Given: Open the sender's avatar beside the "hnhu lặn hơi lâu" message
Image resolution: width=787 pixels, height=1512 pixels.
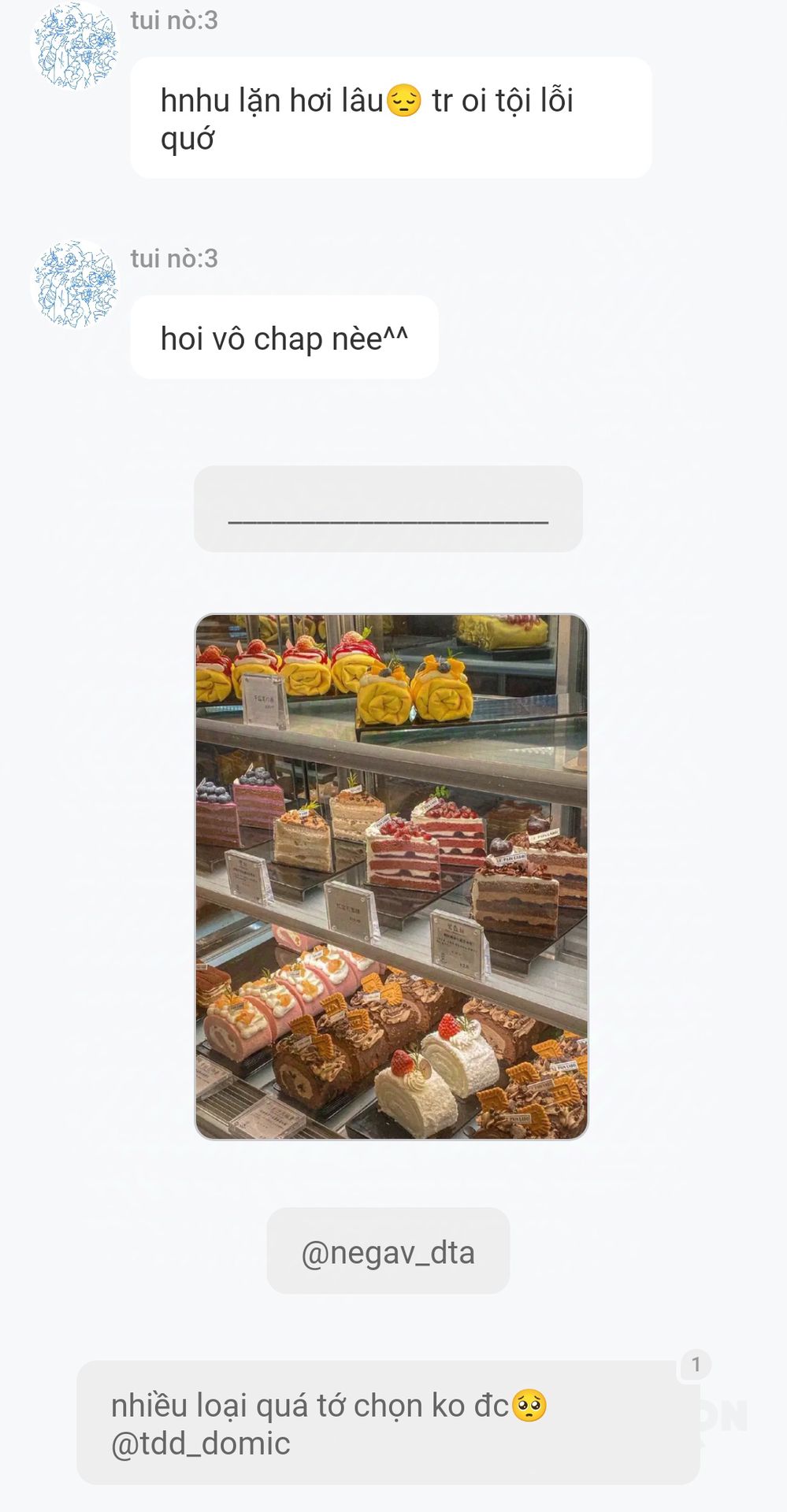Looking at the screenshot, I should pyautogui.click(x=75, y=46).
